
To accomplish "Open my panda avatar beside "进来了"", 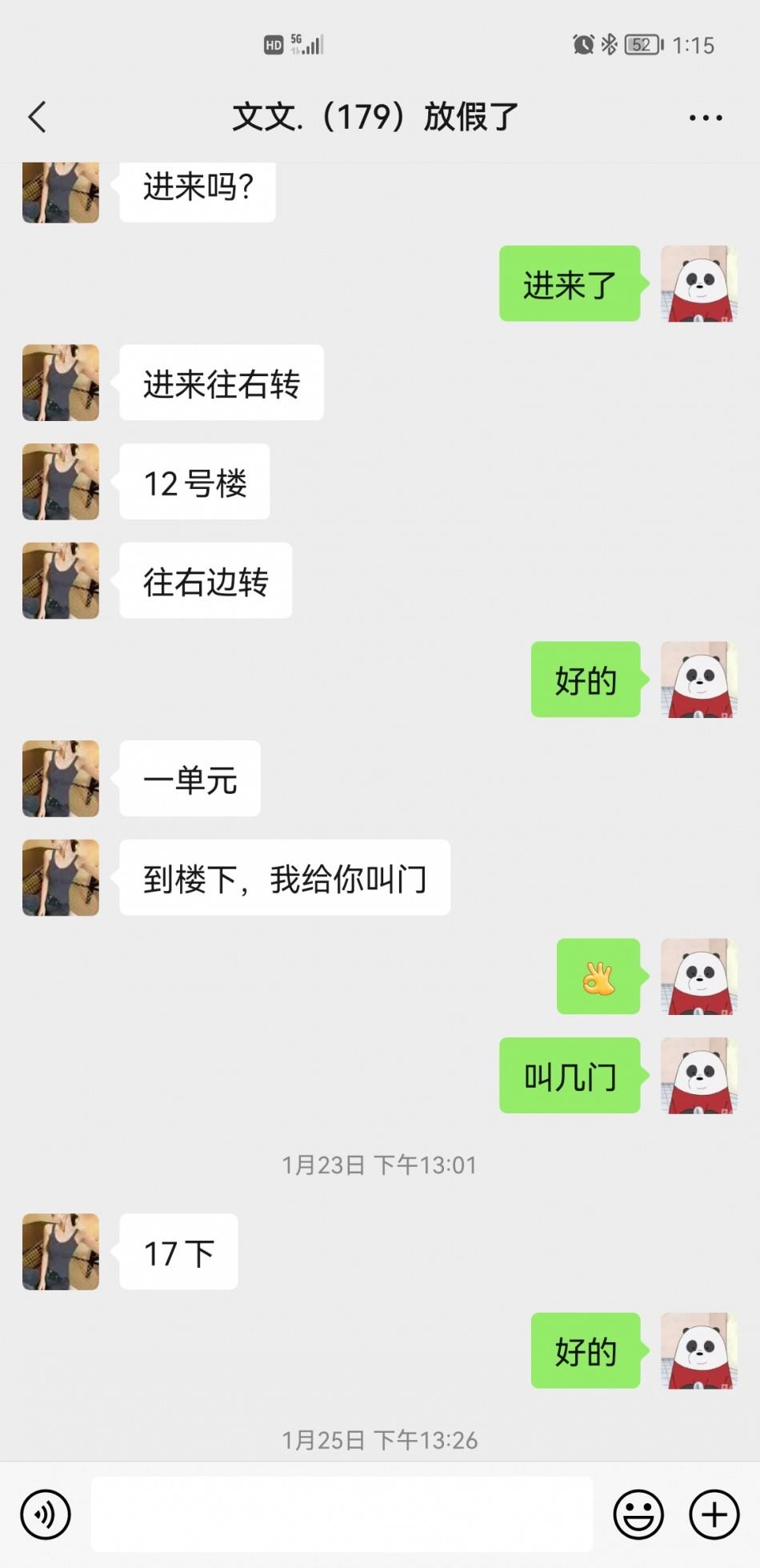I will point(698,284).
